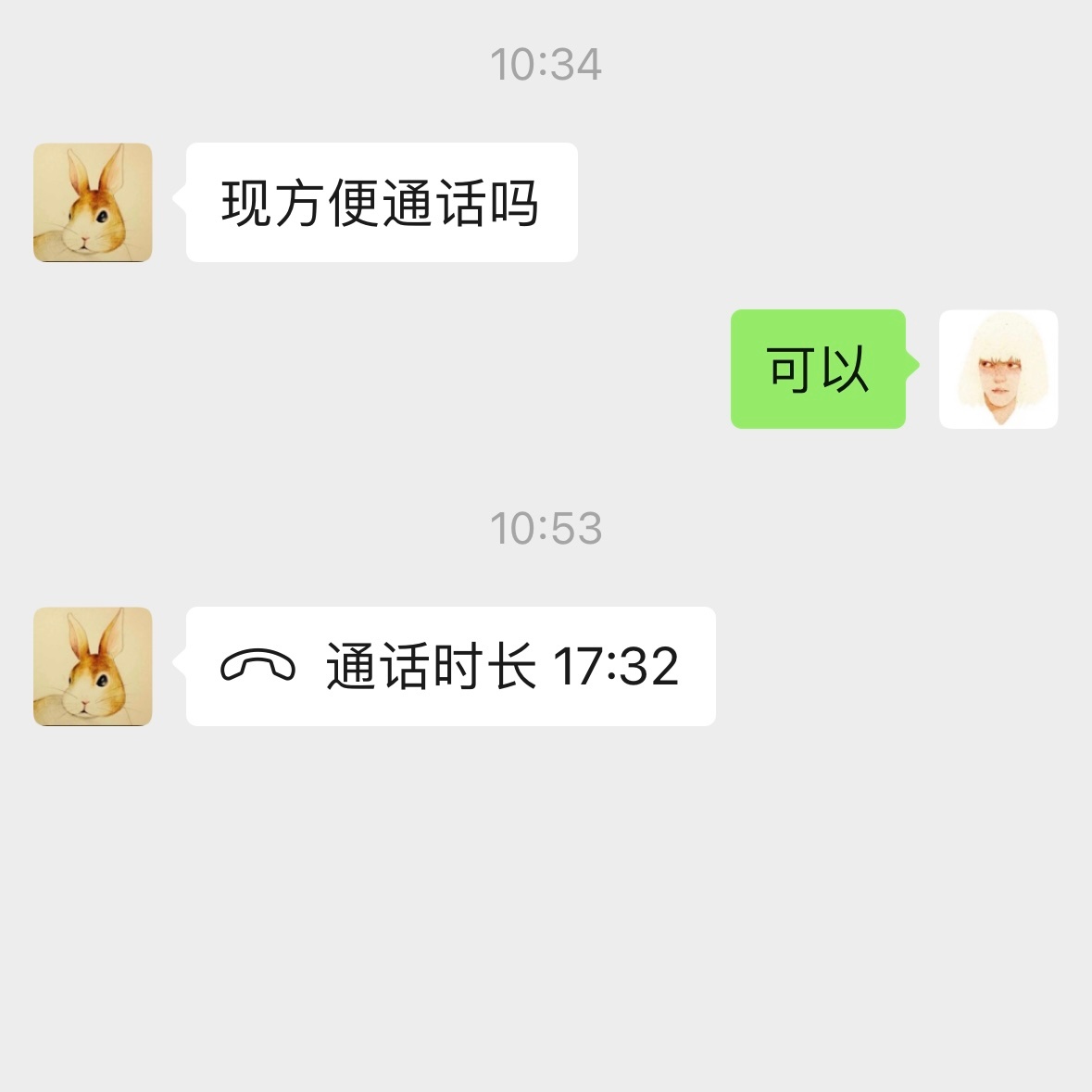This screenshot has height=1092, width=1092.
Task: Open rabbit avatar beside 现方便通话吗 message
Action: pos(93,202)
